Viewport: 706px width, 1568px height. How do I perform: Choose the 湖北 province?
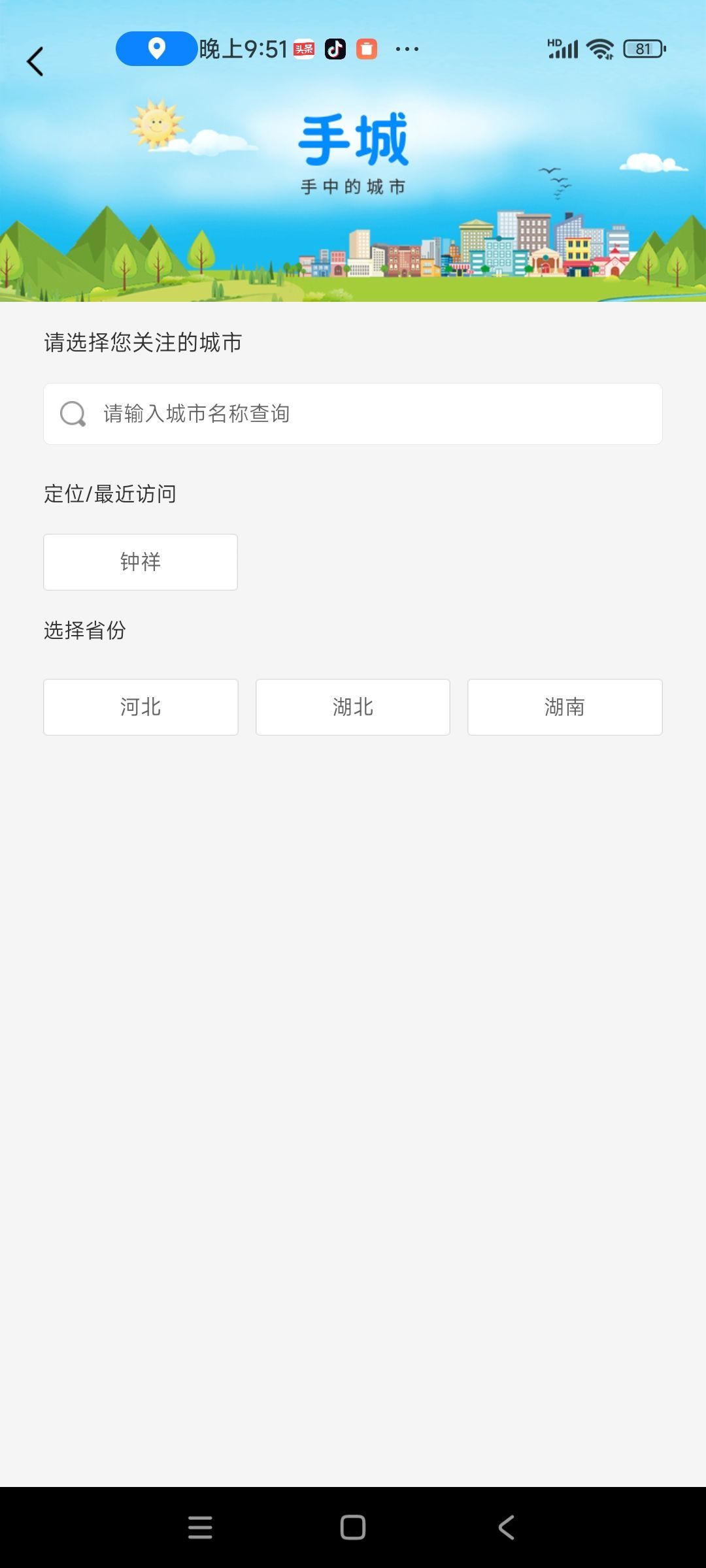point(353,707)
